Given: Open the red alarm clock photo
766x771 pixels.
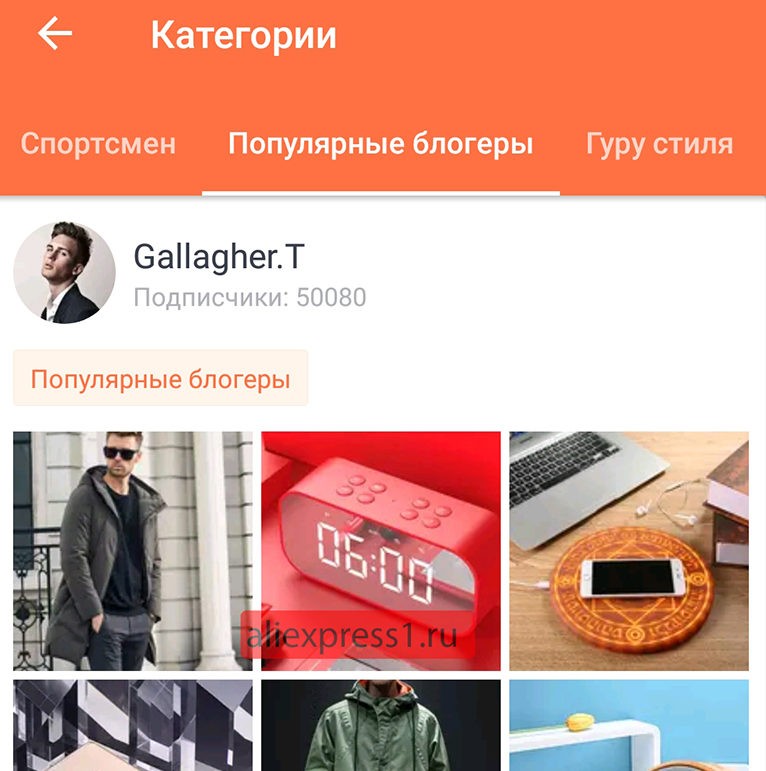Looking at the screenshot, I should (381, 550).
